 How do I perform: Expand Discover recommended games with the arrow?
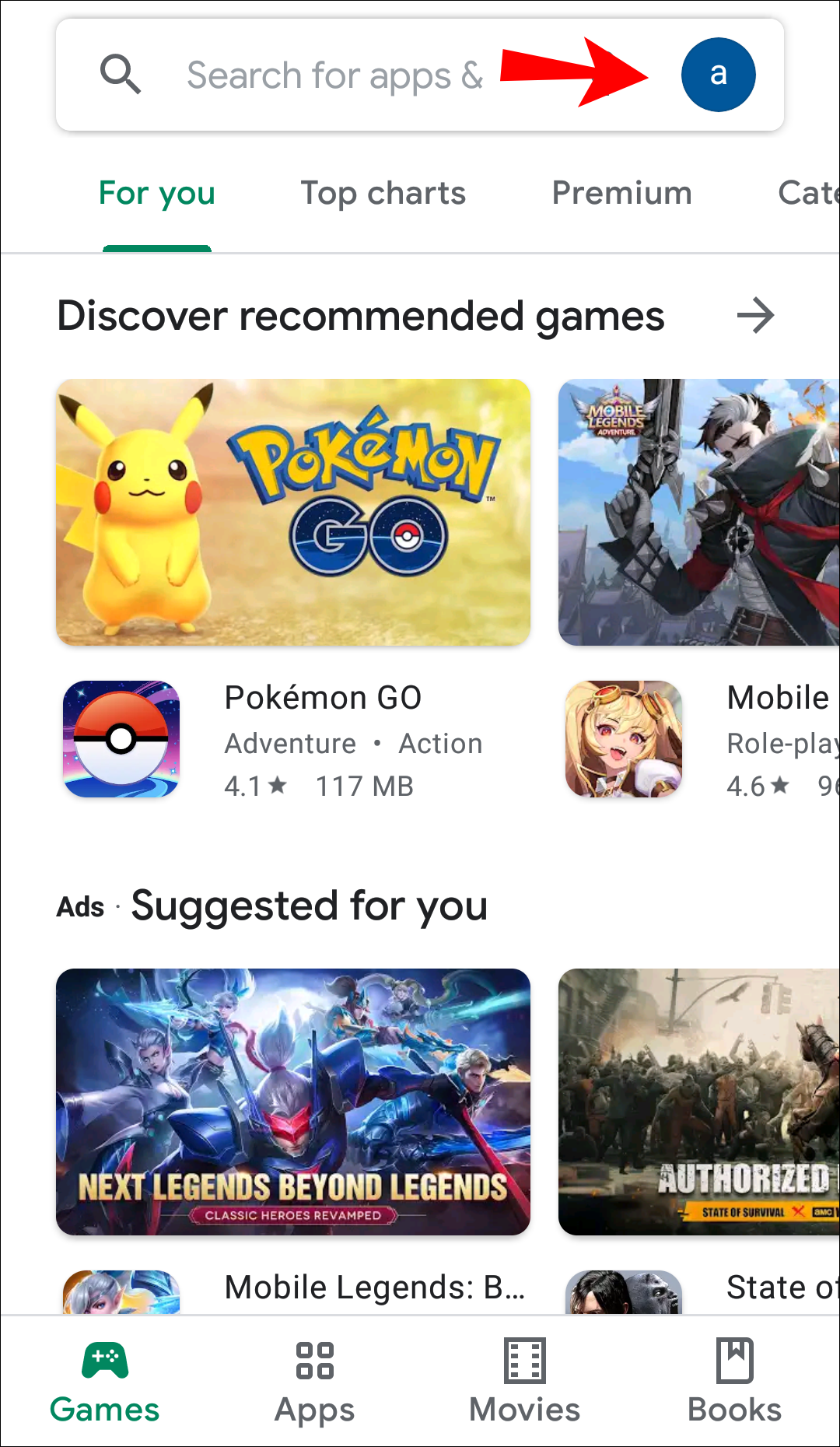click(755, 316)
